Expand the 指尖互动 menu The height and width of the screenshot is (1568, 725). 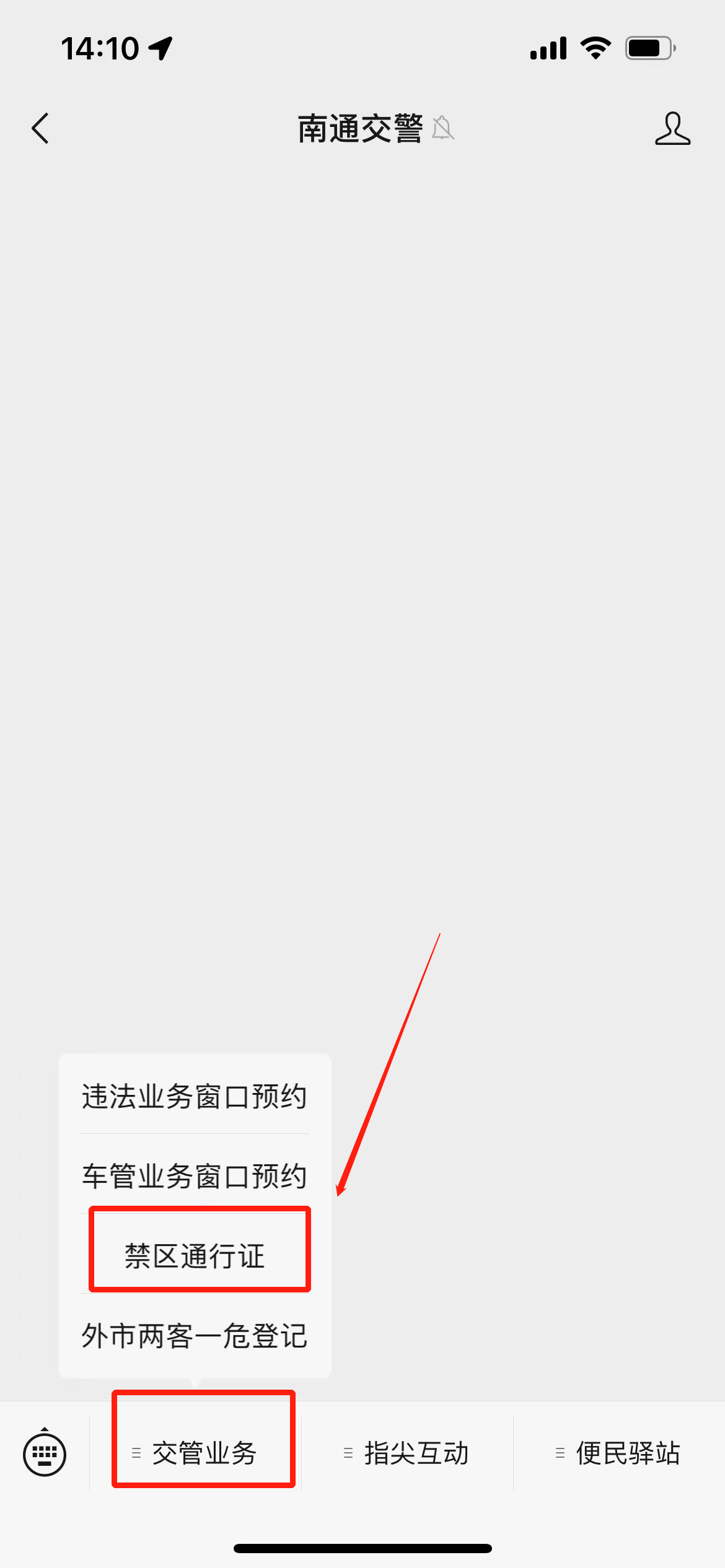[408, 1453]
